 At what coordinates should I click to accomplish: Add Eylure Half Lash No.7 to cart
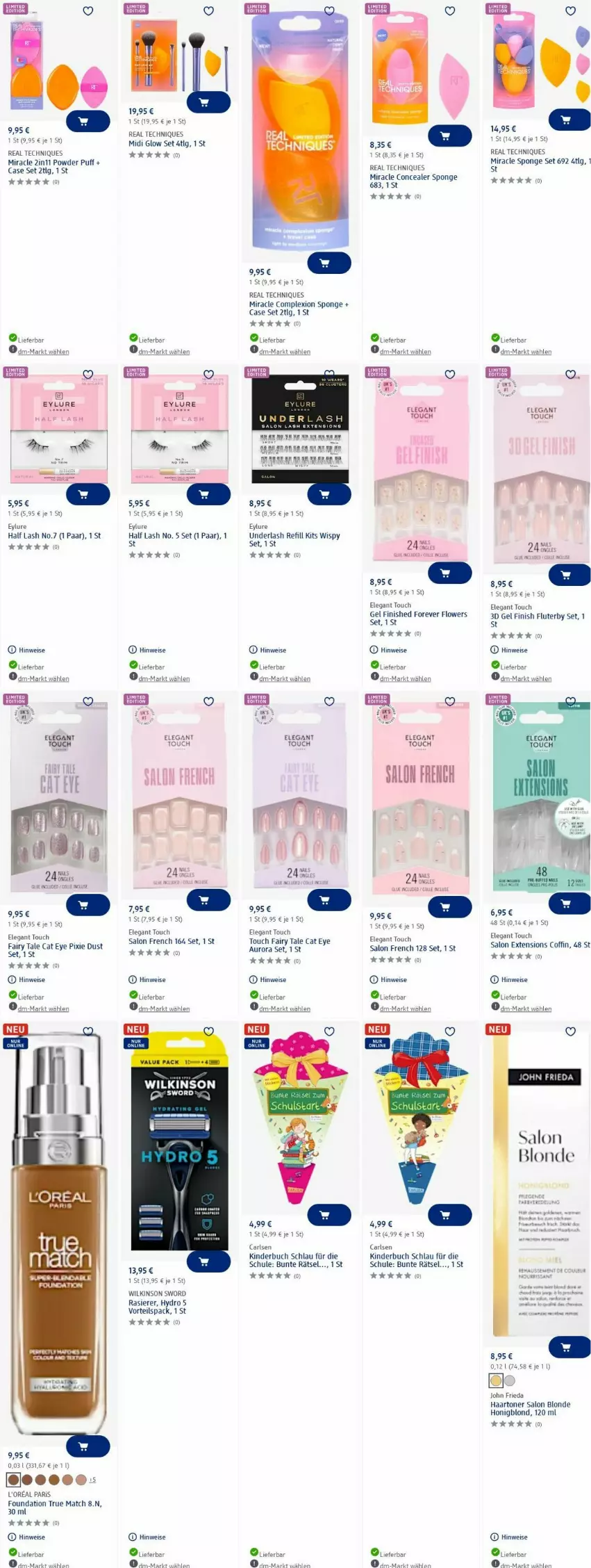coord(88,494)
